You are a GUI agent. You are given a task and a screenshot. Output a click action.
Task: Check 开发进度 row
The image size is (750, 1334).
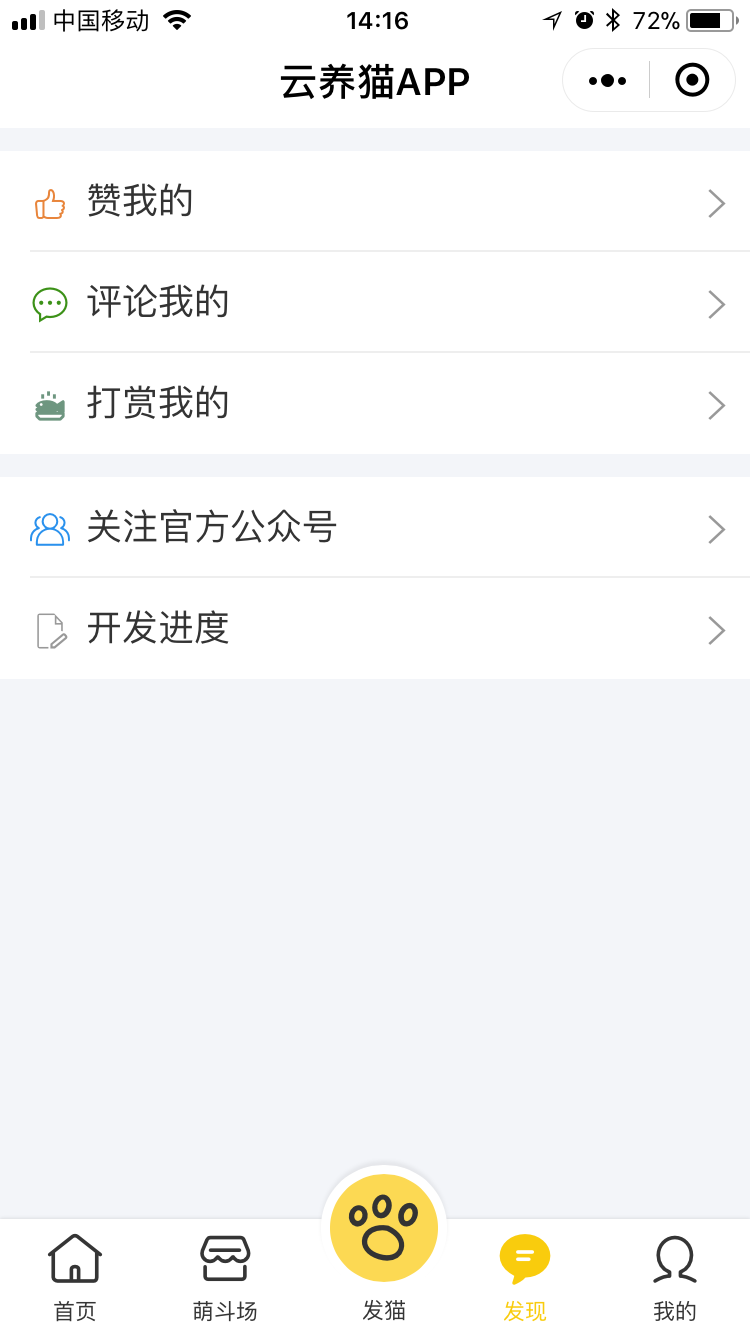[375, 629]
